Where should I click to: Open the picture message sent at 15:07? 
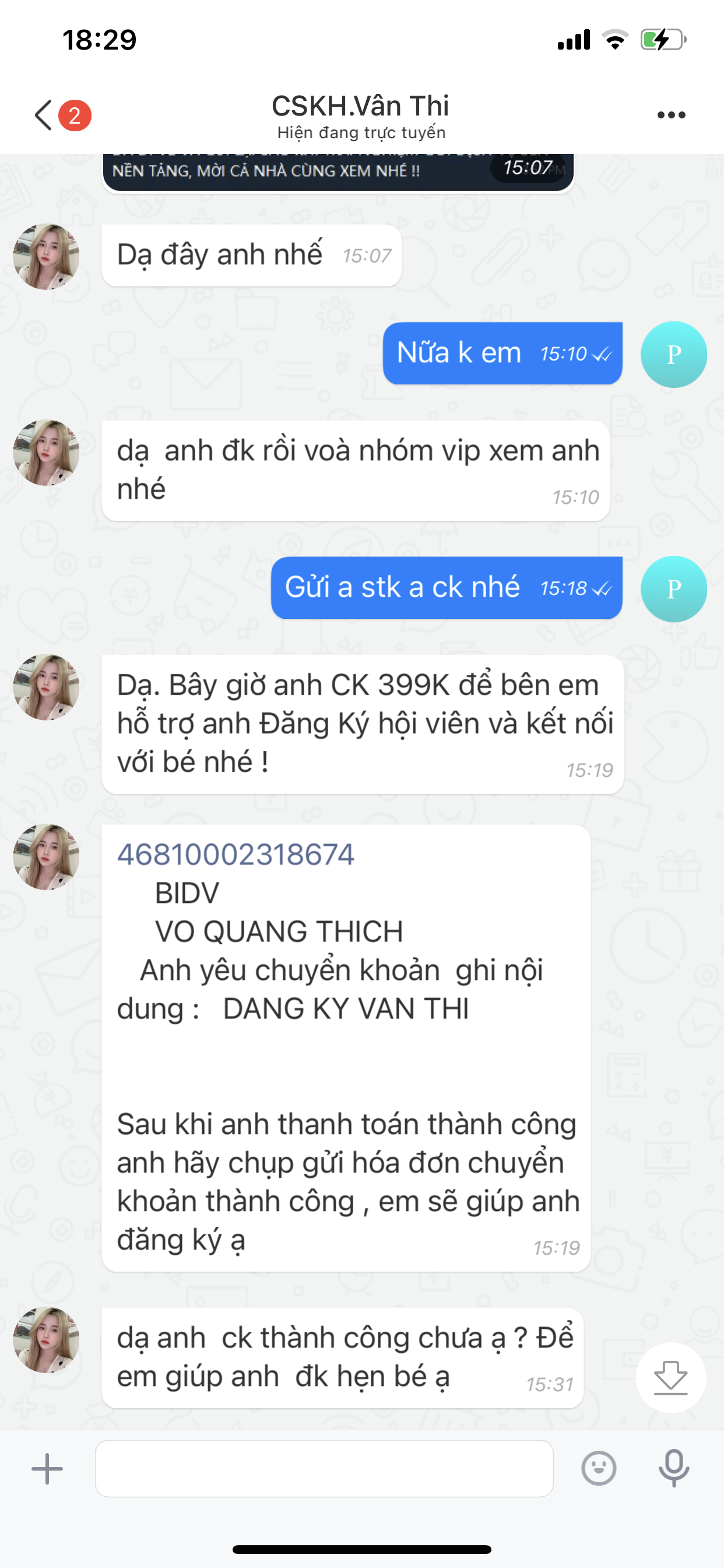pyautogui.click(x=338, y=171)
